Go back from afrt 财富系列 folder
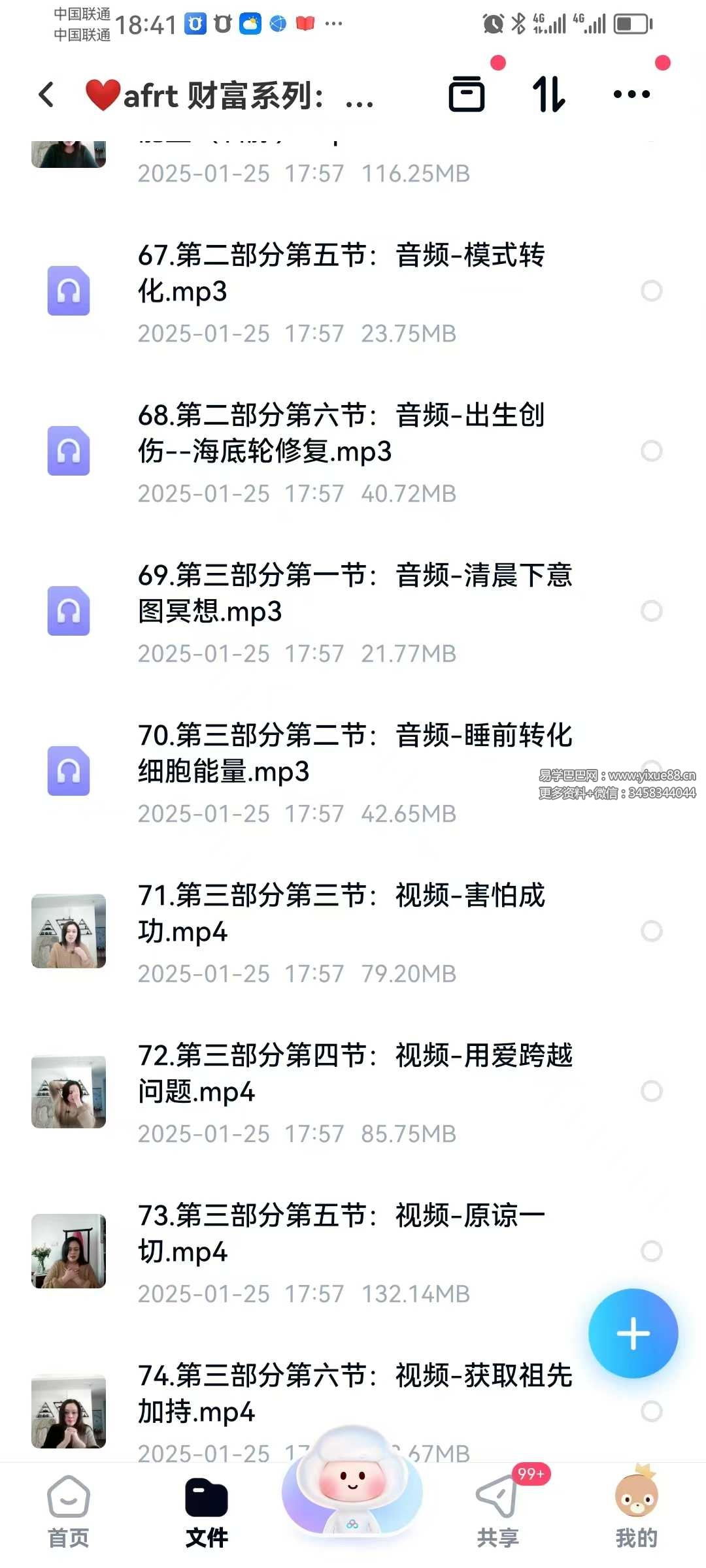The height and width of the screenshot is (1568, 706). click(46, 95)
